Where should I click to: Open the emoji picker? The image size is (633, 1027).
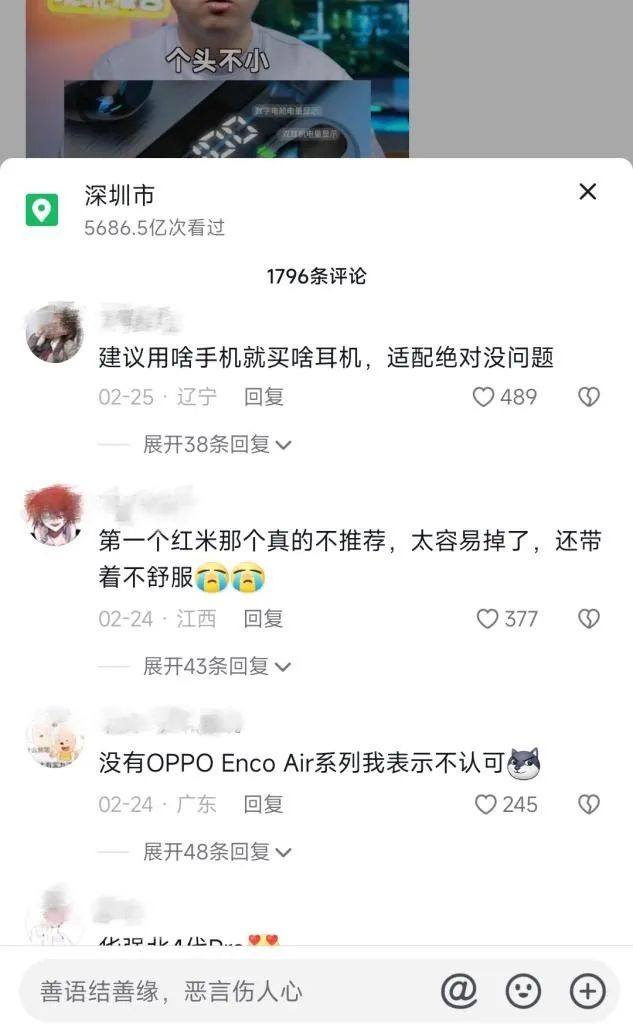(523, 991)
